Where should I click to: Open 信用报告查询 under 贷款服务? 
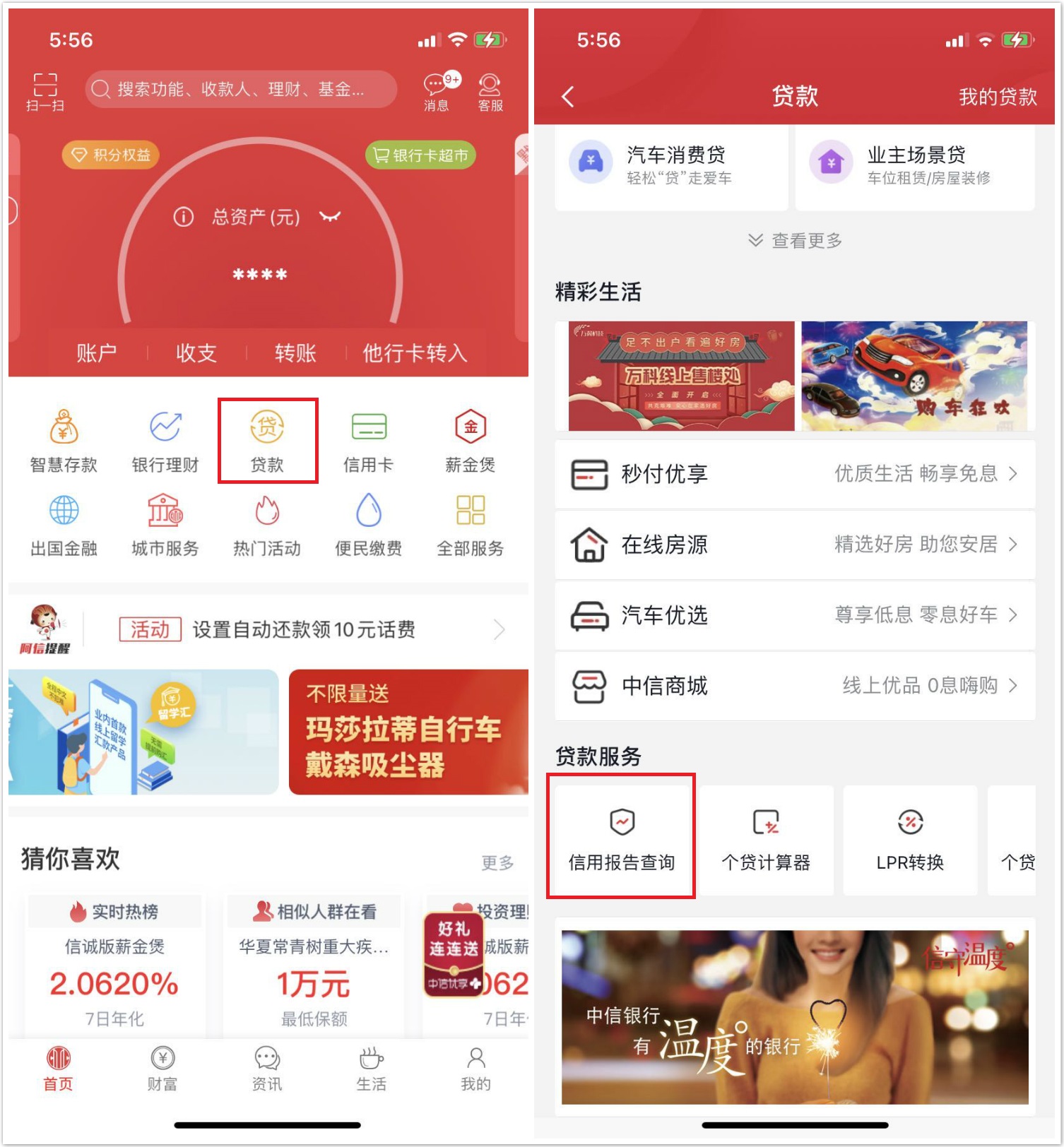coord(622,838)
